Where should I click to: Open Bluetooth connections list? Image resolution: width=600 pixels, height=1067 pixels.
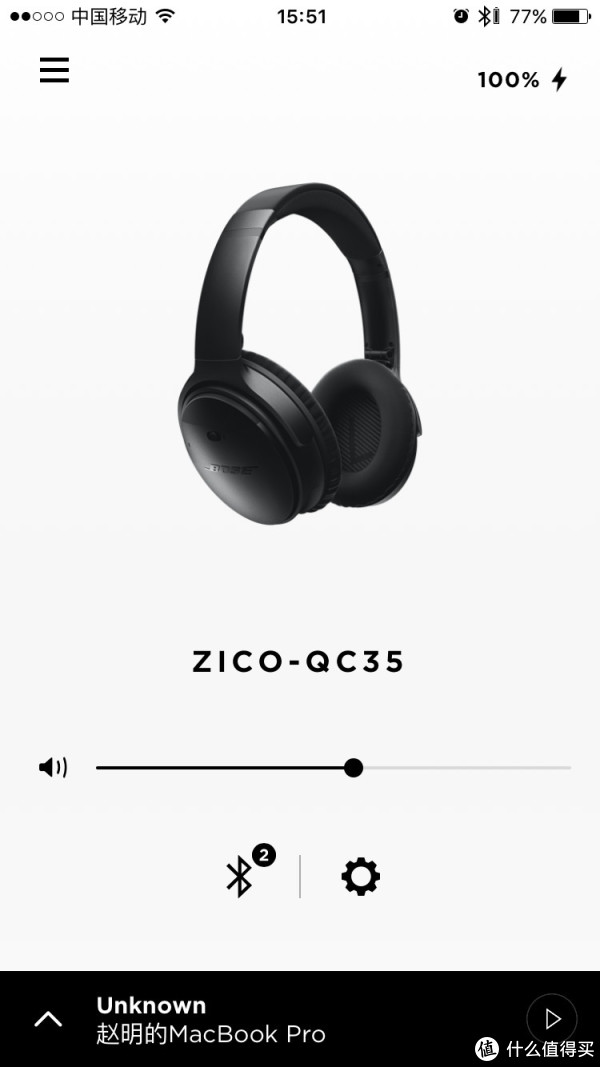point(240,877)
